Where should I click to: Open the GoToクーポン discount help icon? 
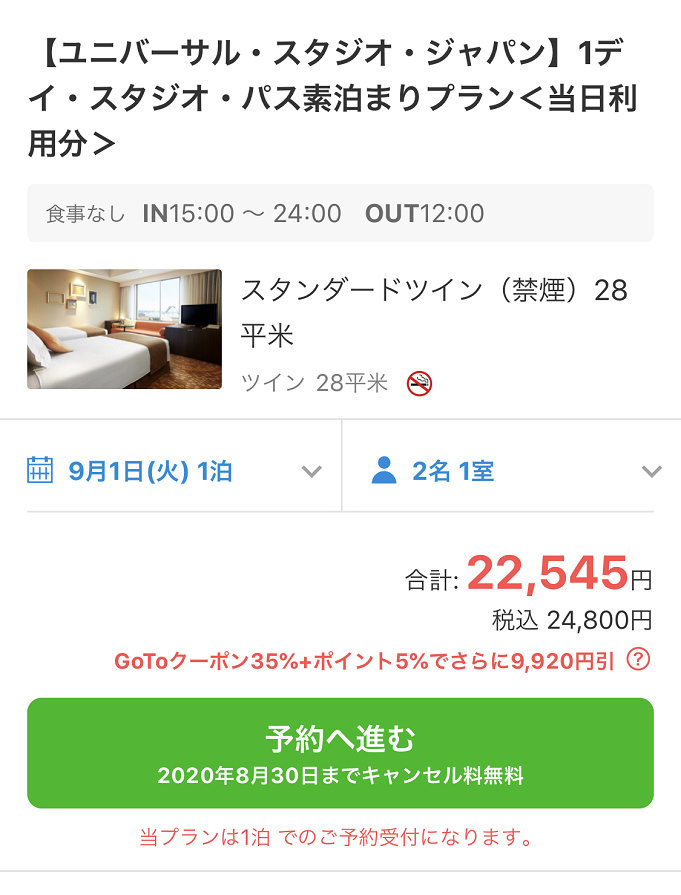(637, 660)
